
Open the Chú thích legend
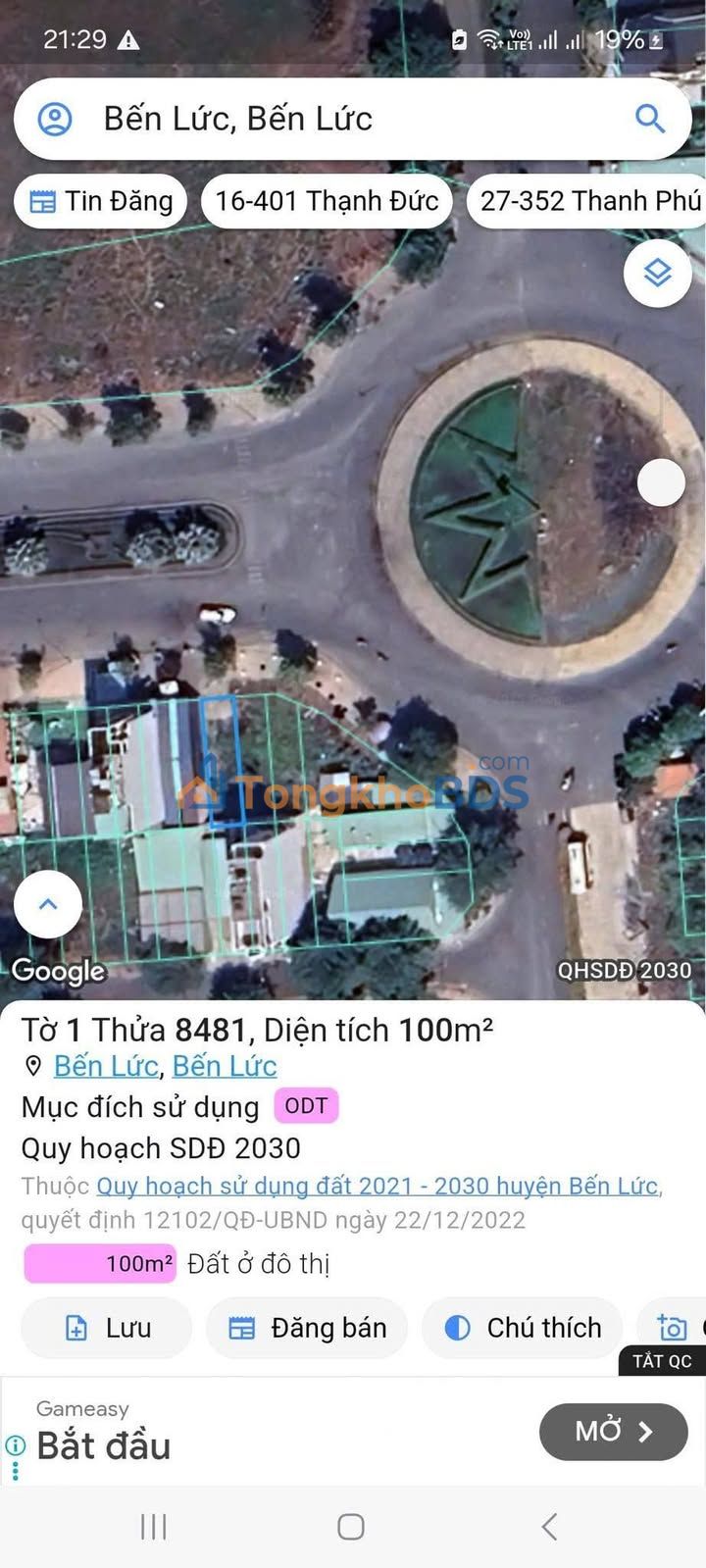pos(522,1328)
